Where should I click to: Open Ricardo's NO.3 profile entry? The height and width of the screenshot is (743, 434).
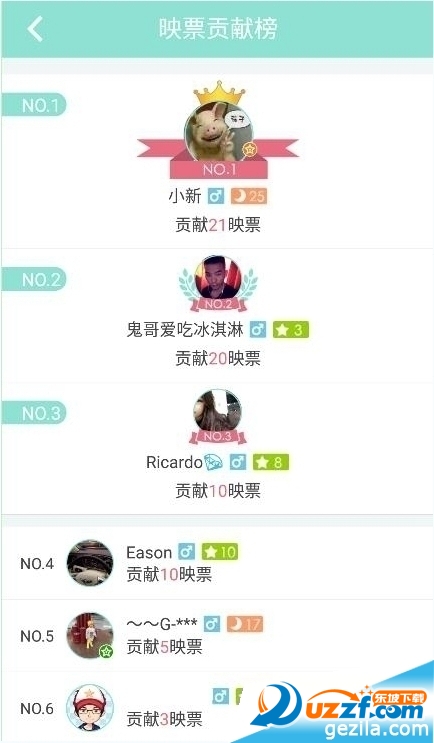[x=217, y=448]
